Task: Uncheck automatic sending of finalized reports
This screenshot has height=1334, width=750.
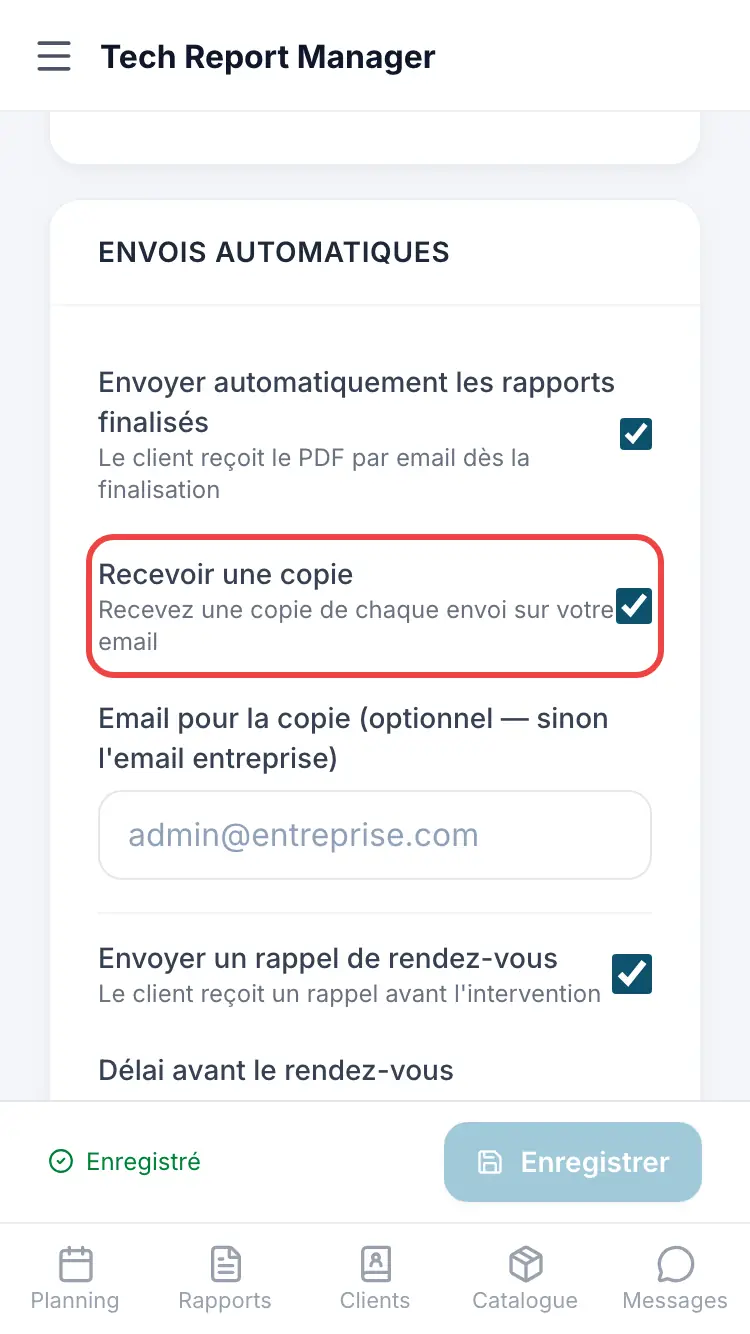Action: 635,434
